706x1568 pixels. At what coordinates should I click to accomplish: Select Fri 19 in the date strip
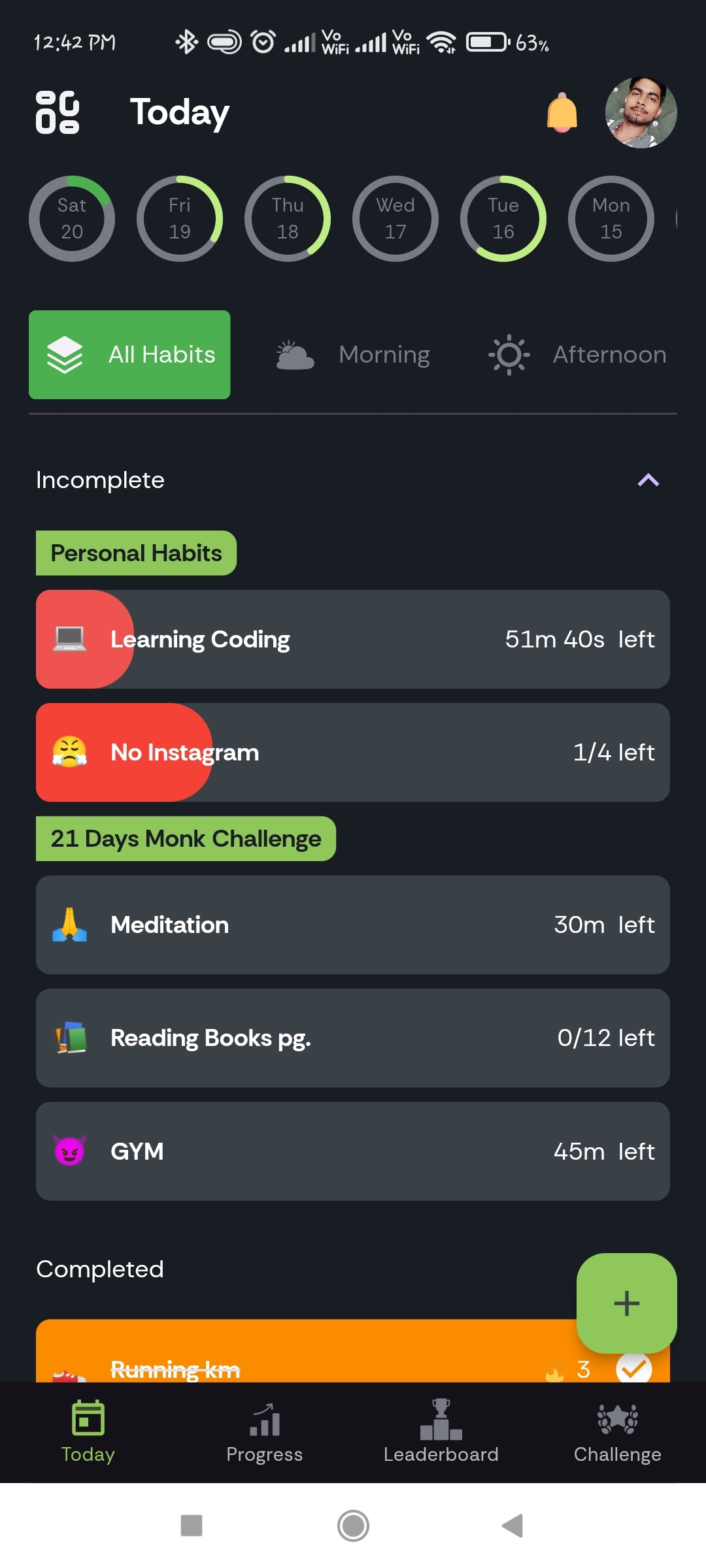coord(180,219)
